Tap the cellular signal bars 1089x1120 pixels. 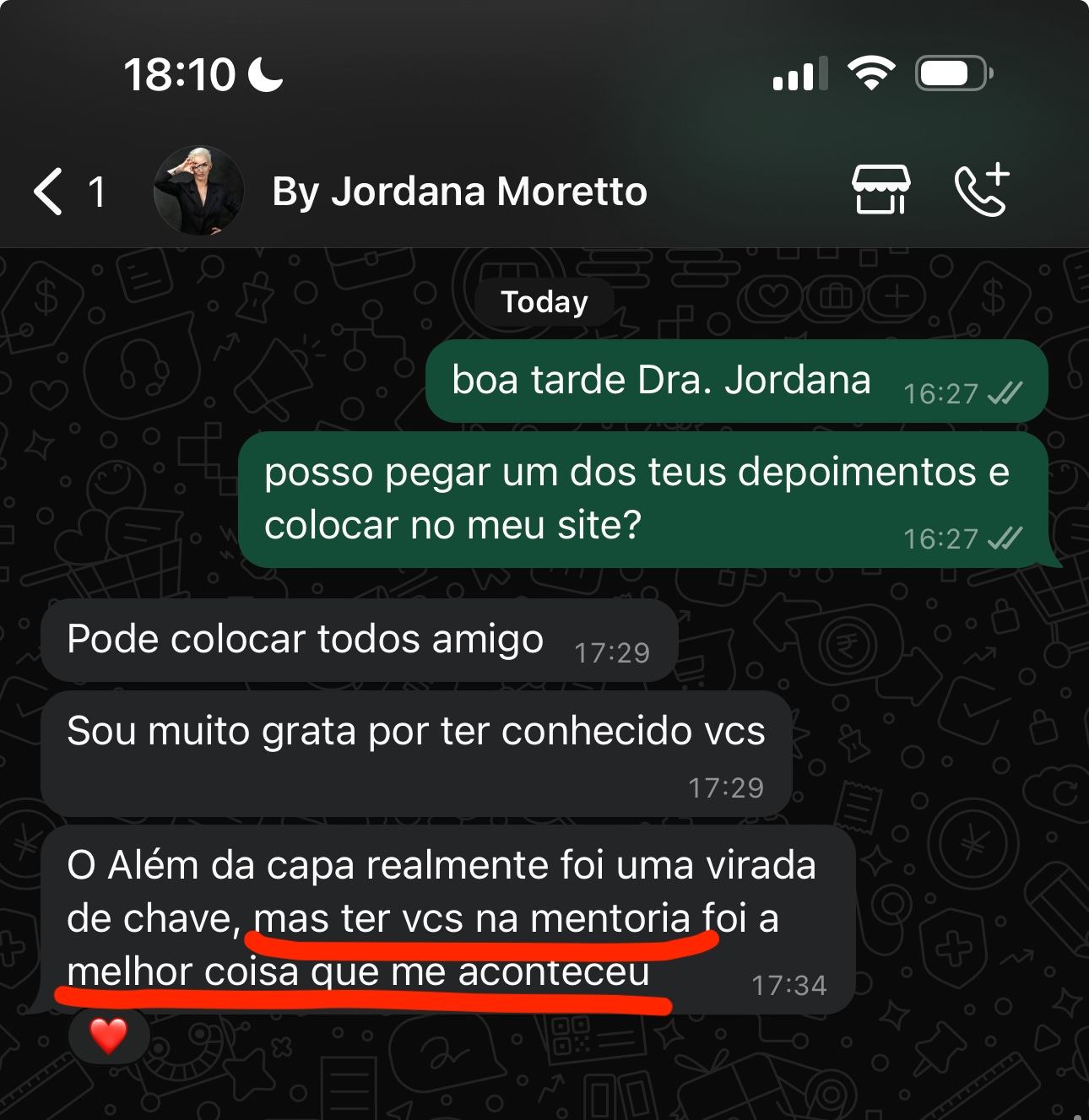click(799, 76)
